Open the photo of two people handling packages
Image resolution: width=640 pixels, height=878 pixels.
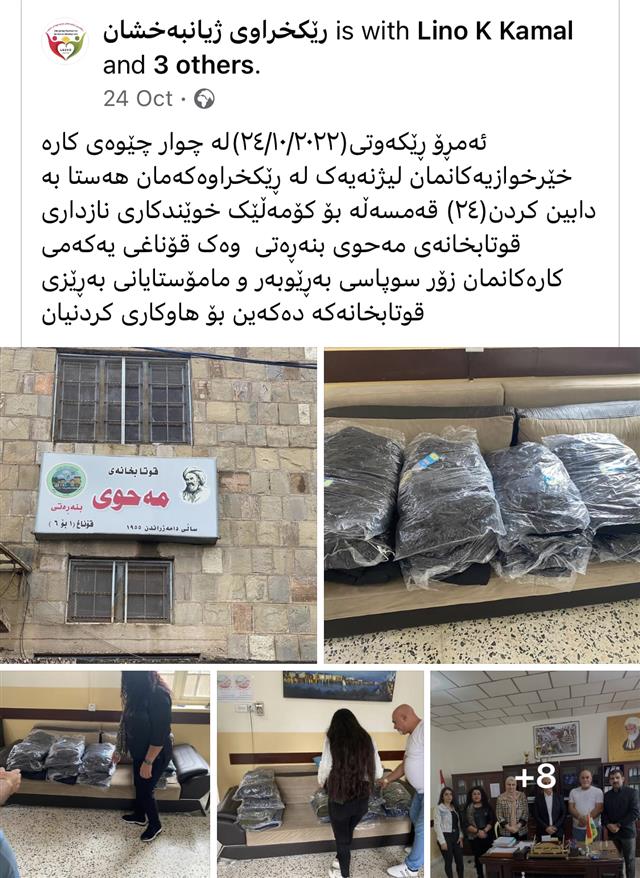point(320,773)
